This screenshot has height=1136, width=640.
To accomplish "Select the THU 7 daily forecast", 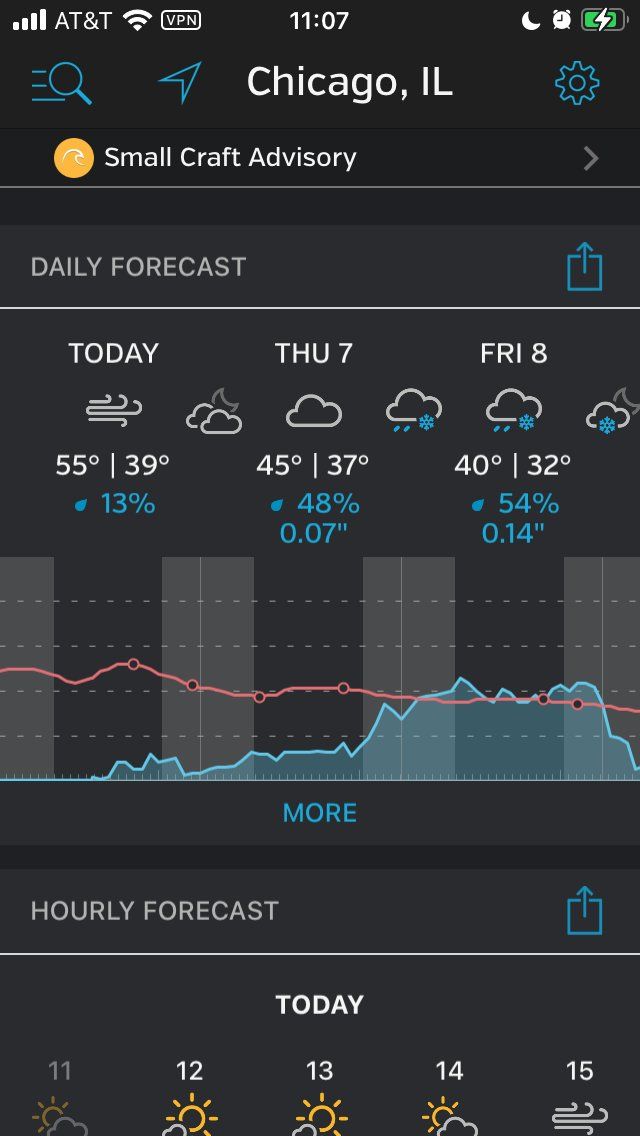I will tap(313, 442).
